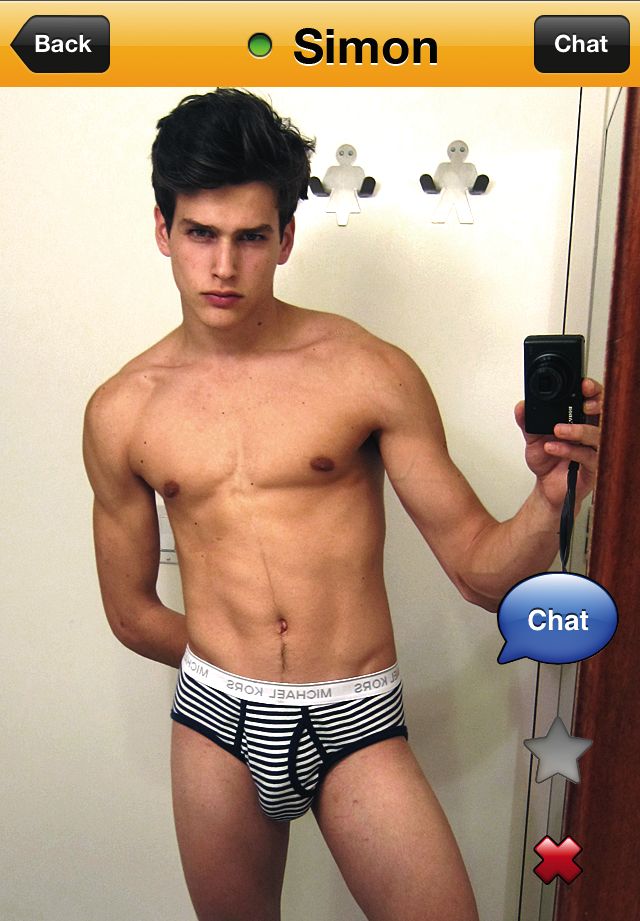Go back using the Back button
Screen dimensions: 640x921
60,44
